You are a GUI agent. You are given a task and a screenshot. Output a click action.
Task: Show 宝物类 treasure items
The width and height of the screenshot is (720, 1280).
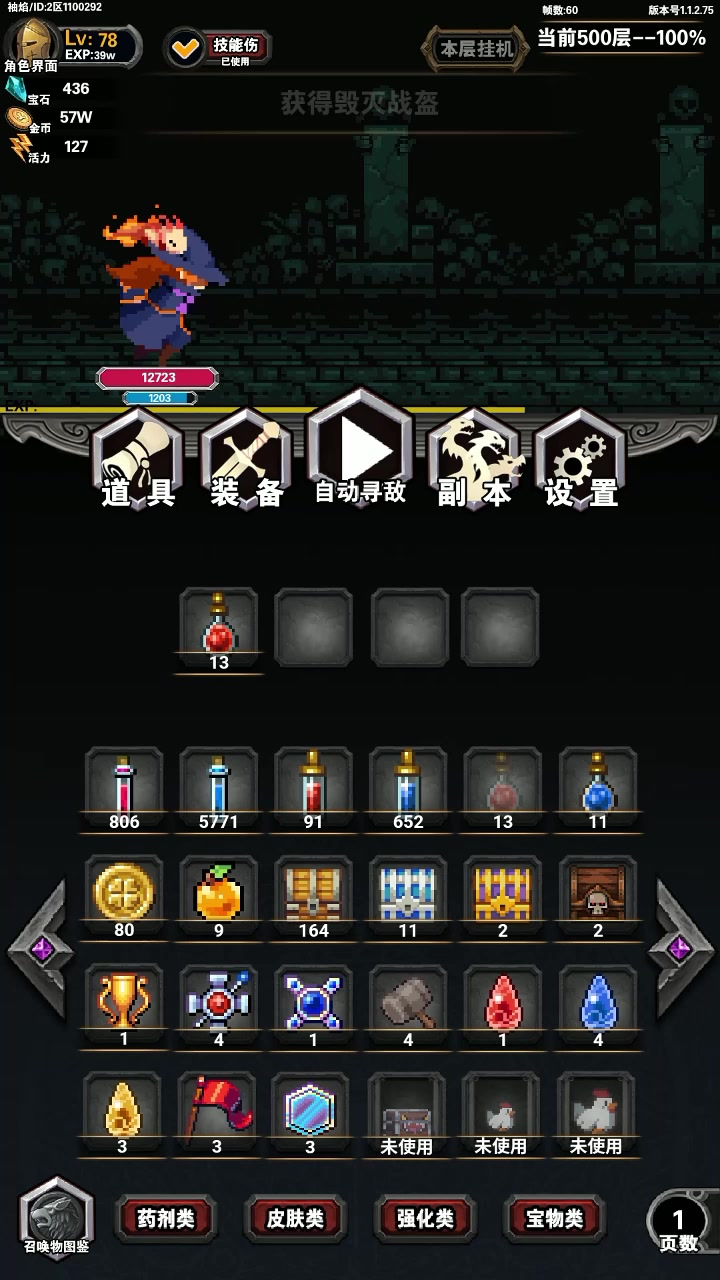(555, 1218)
